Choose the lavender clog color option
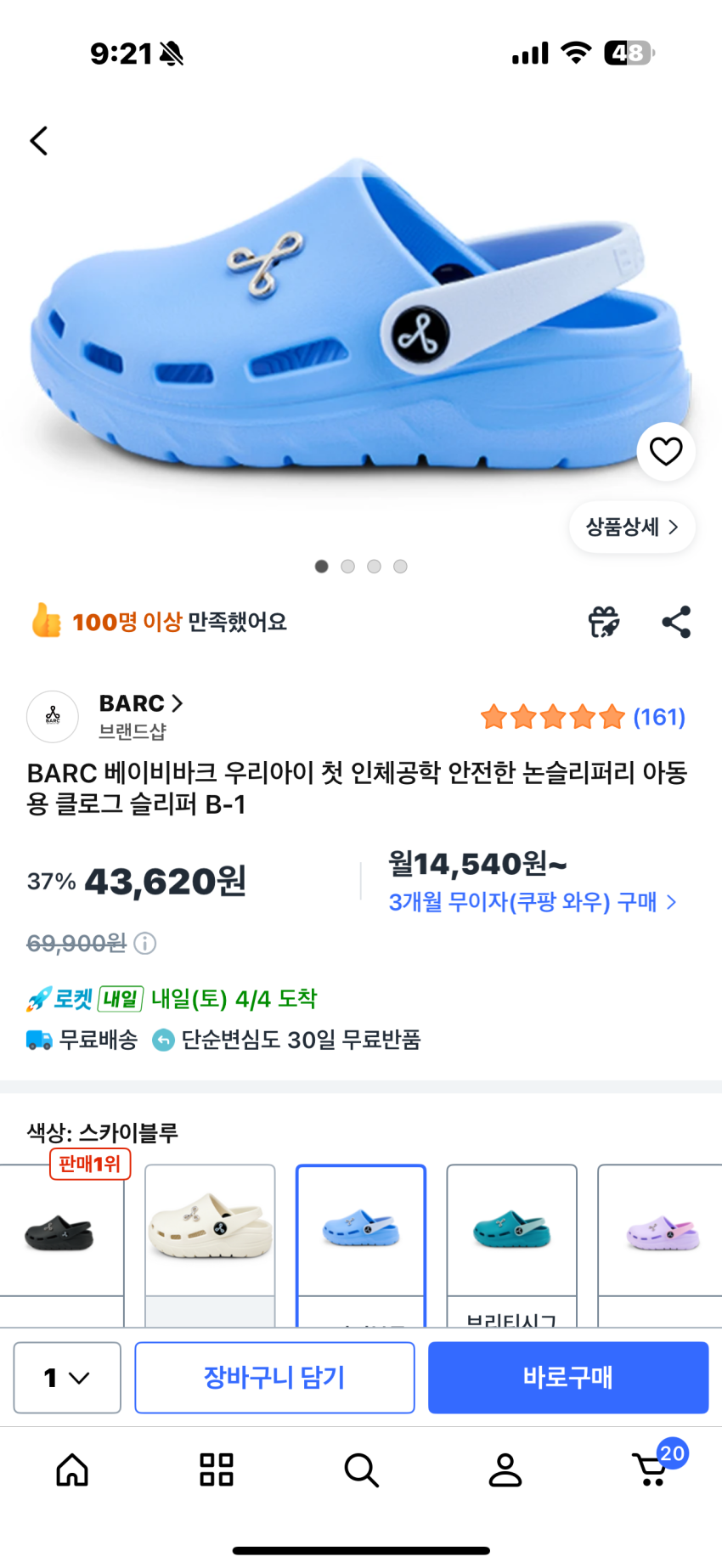 (661, 1232)
